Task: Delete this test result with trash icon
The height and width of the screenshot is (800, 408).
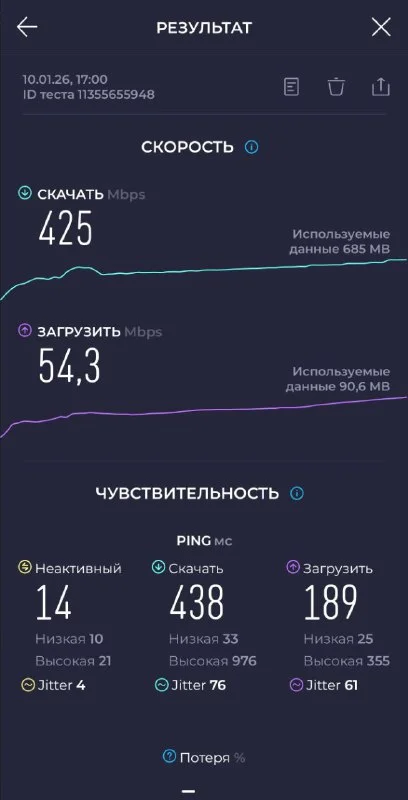Action: click(336, 87)
